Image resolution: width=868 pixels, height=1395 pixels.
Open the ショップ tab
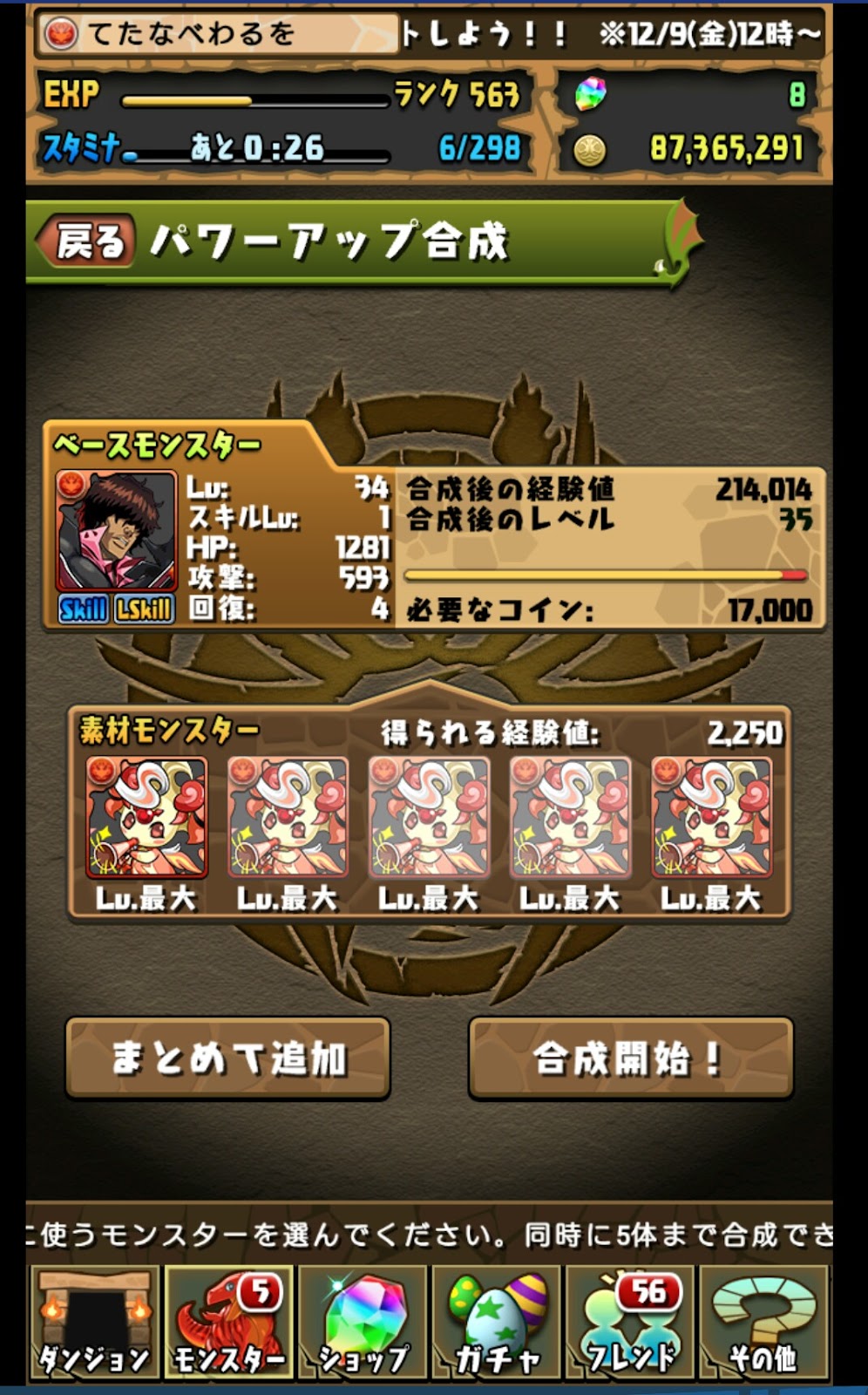(363, 1323)
